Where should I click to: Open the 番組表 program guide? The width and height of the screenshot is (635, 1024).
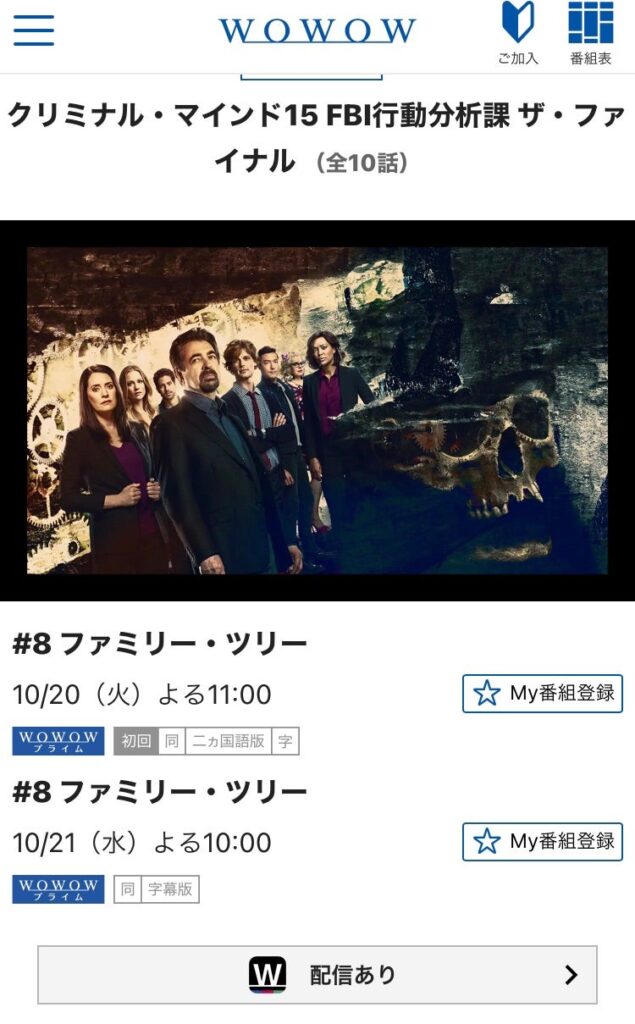coord(591,34)
